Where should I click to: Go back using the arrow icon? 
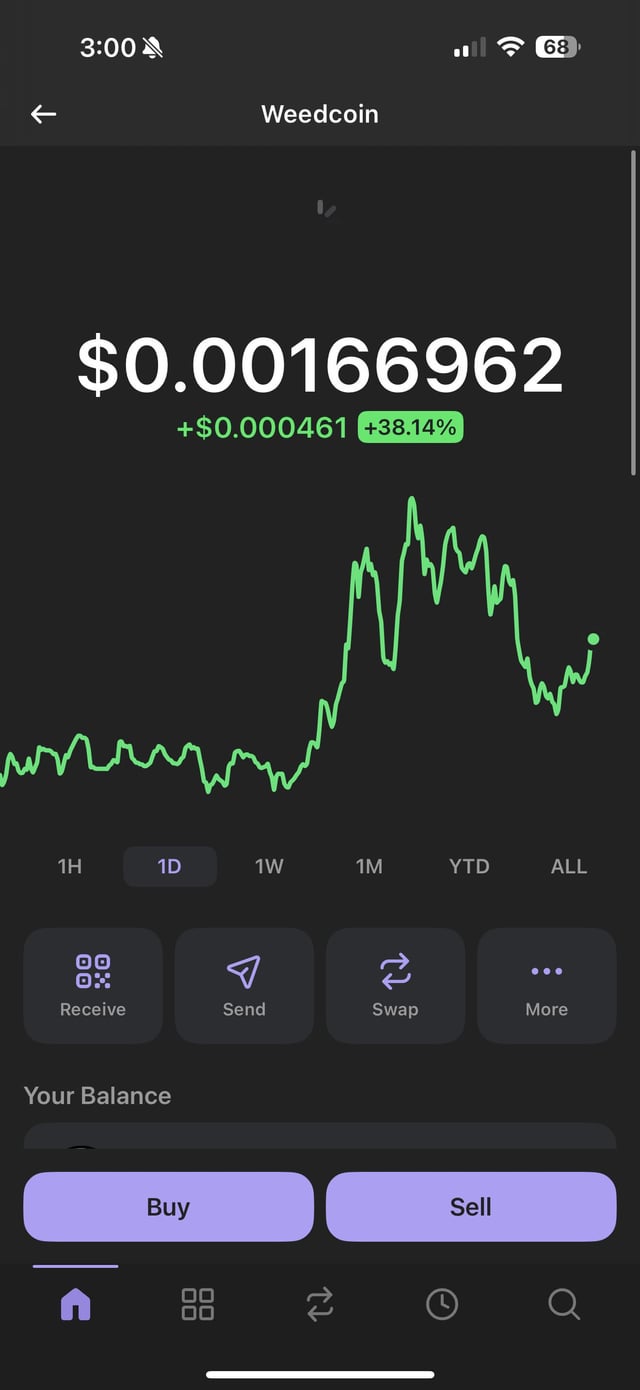coord(43,114)
